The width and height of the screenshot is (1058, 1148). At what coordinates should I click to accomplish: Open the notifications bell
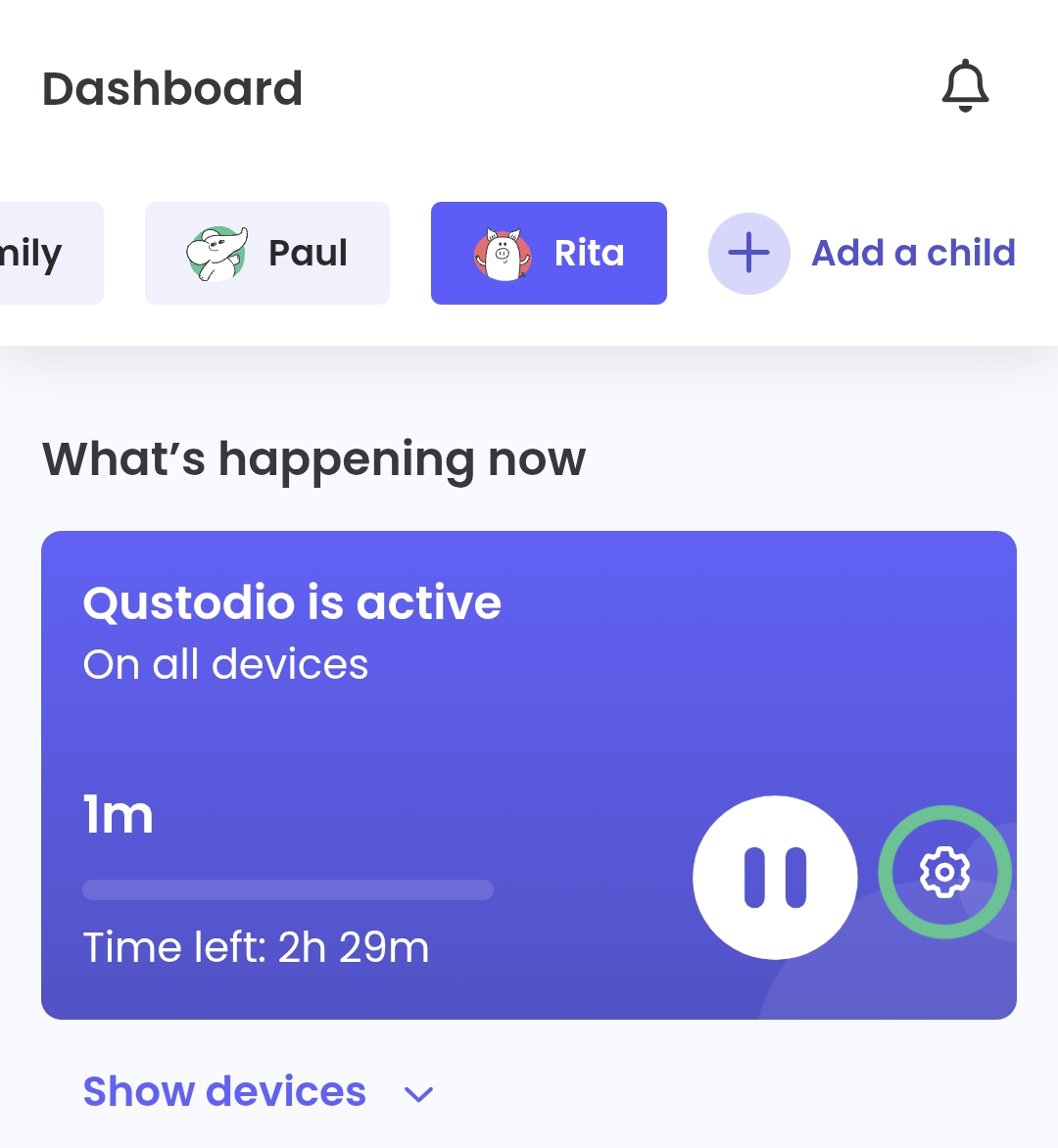tap(965, 86)
